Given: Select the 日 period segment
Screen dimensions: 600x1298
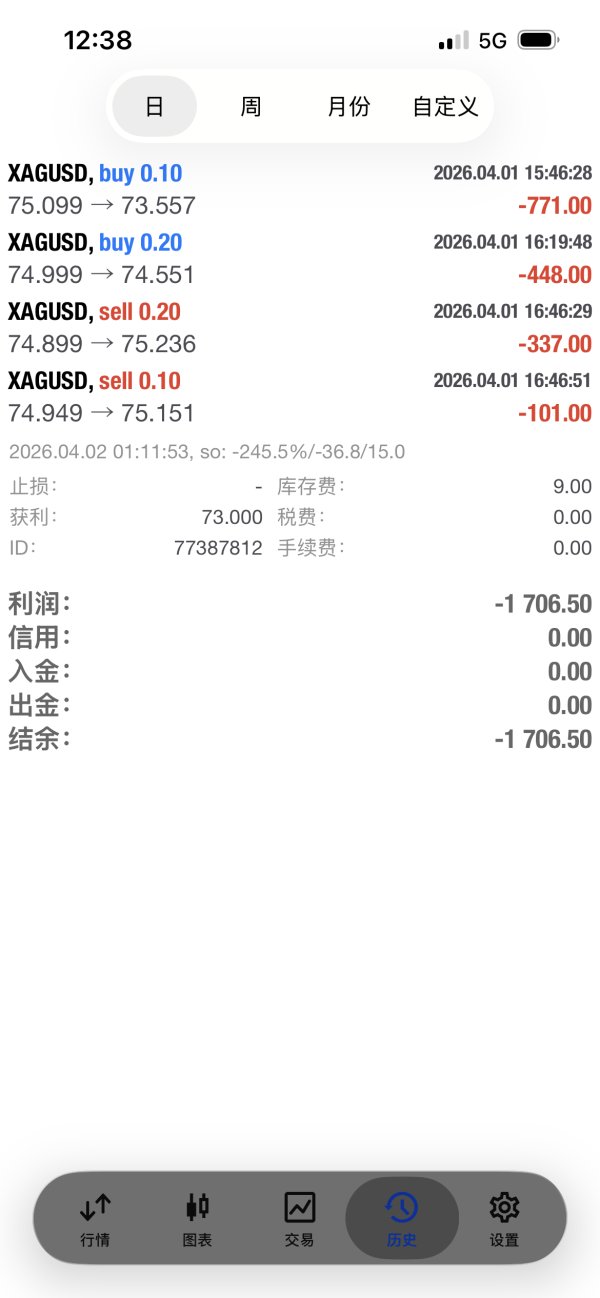Looking at the screenshot, I should (154, 106).
